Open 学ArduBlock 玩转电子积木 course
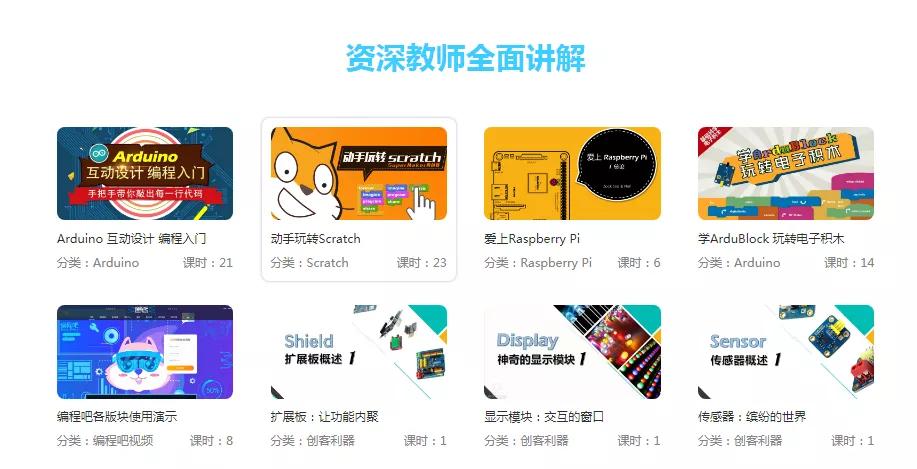The width and height of the screenshot is (917, 469). 785,174
